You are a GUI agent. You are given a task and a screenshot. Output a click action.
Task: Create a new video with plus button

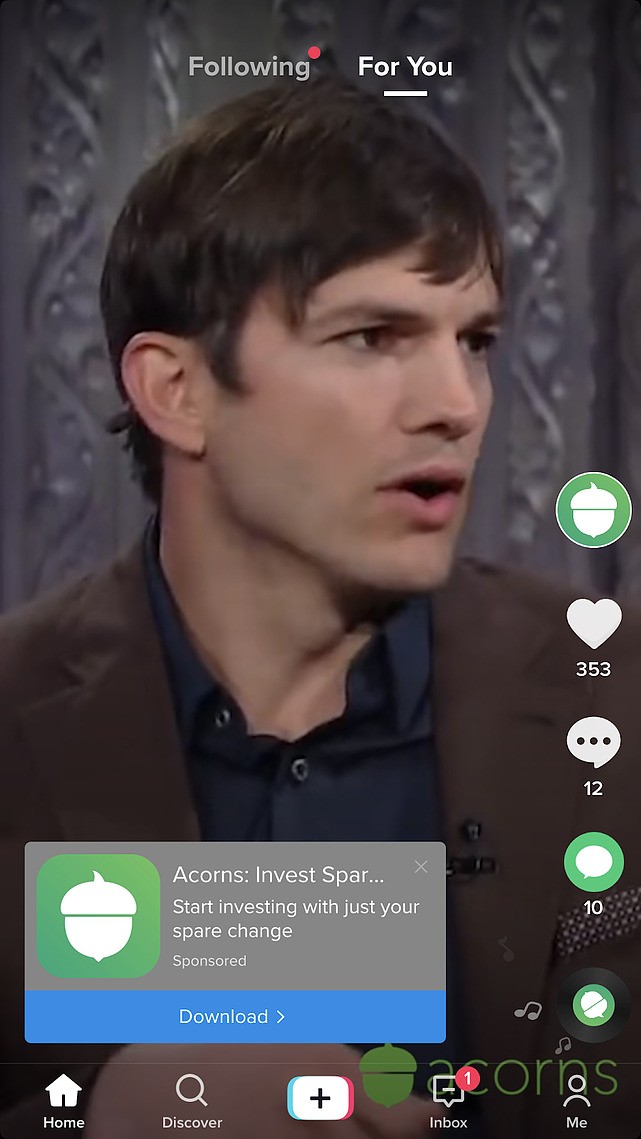click(320, 1098)
